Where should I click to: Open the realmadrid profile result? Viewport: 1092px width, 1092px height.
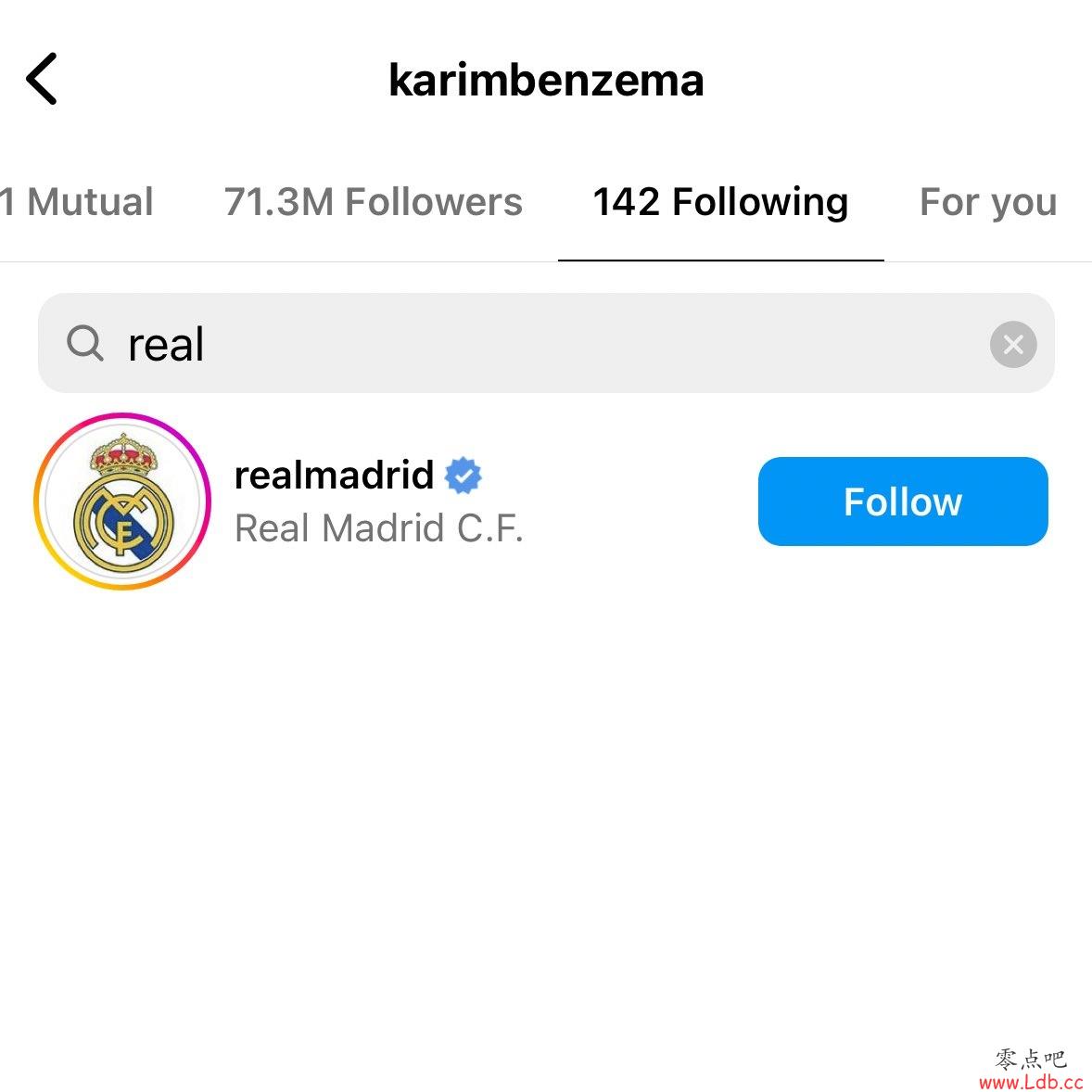click(378, 502)
